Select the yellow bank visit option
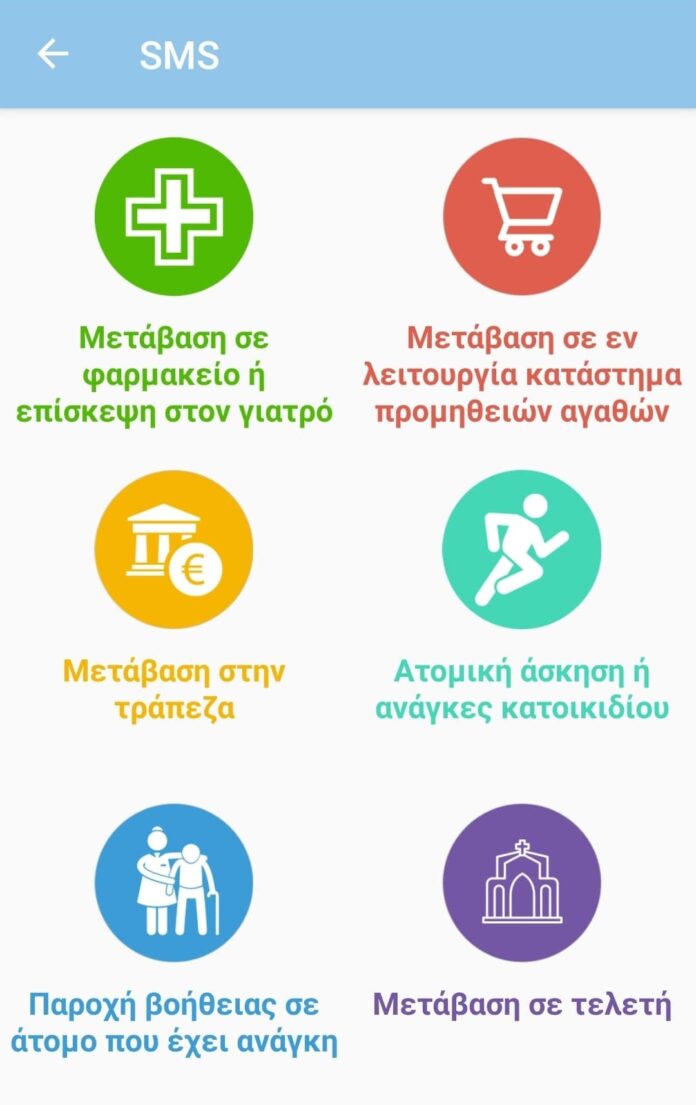696x1105 pixels. (x=174, y=549)
